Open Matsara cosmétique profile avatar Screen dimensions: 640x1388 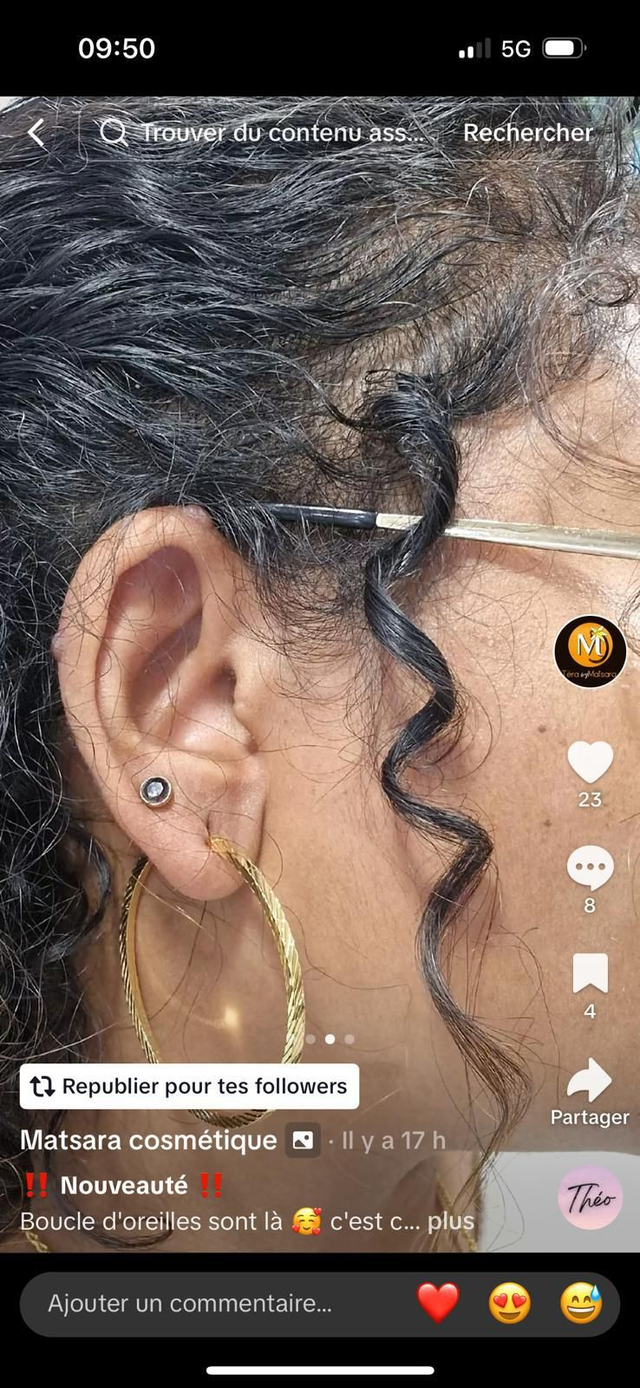coord(590,651)
